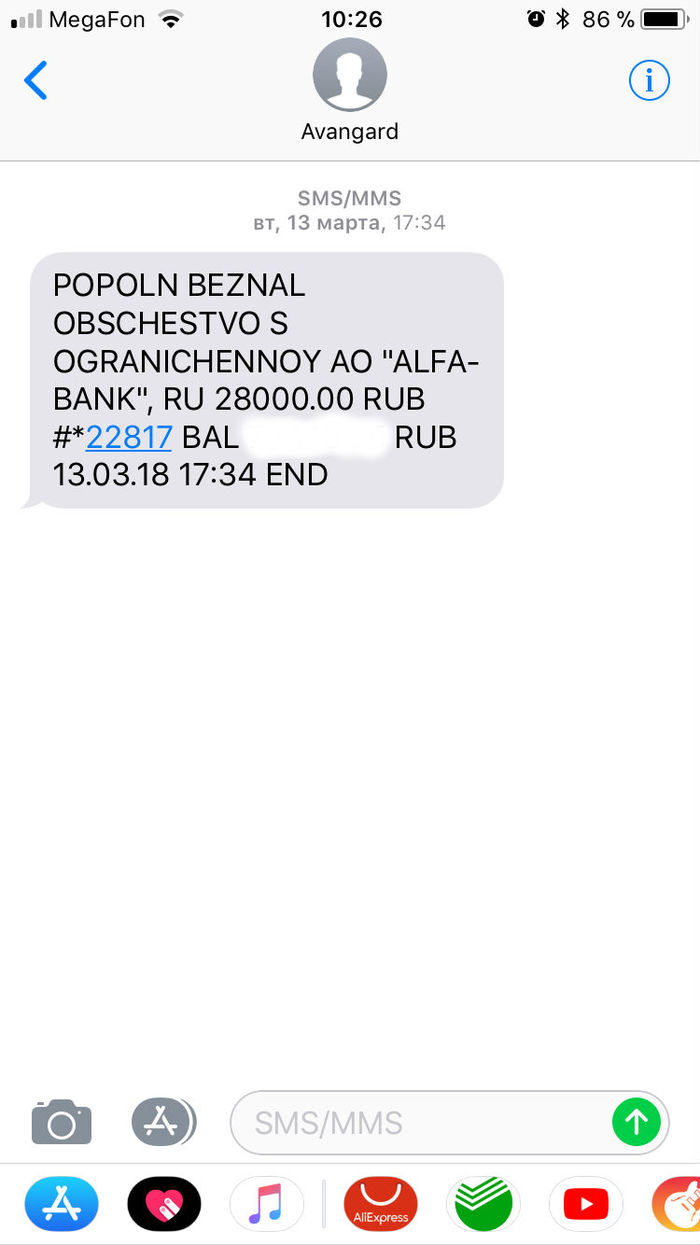
Task: Open Avangard contact avatar
Action: 350,75
